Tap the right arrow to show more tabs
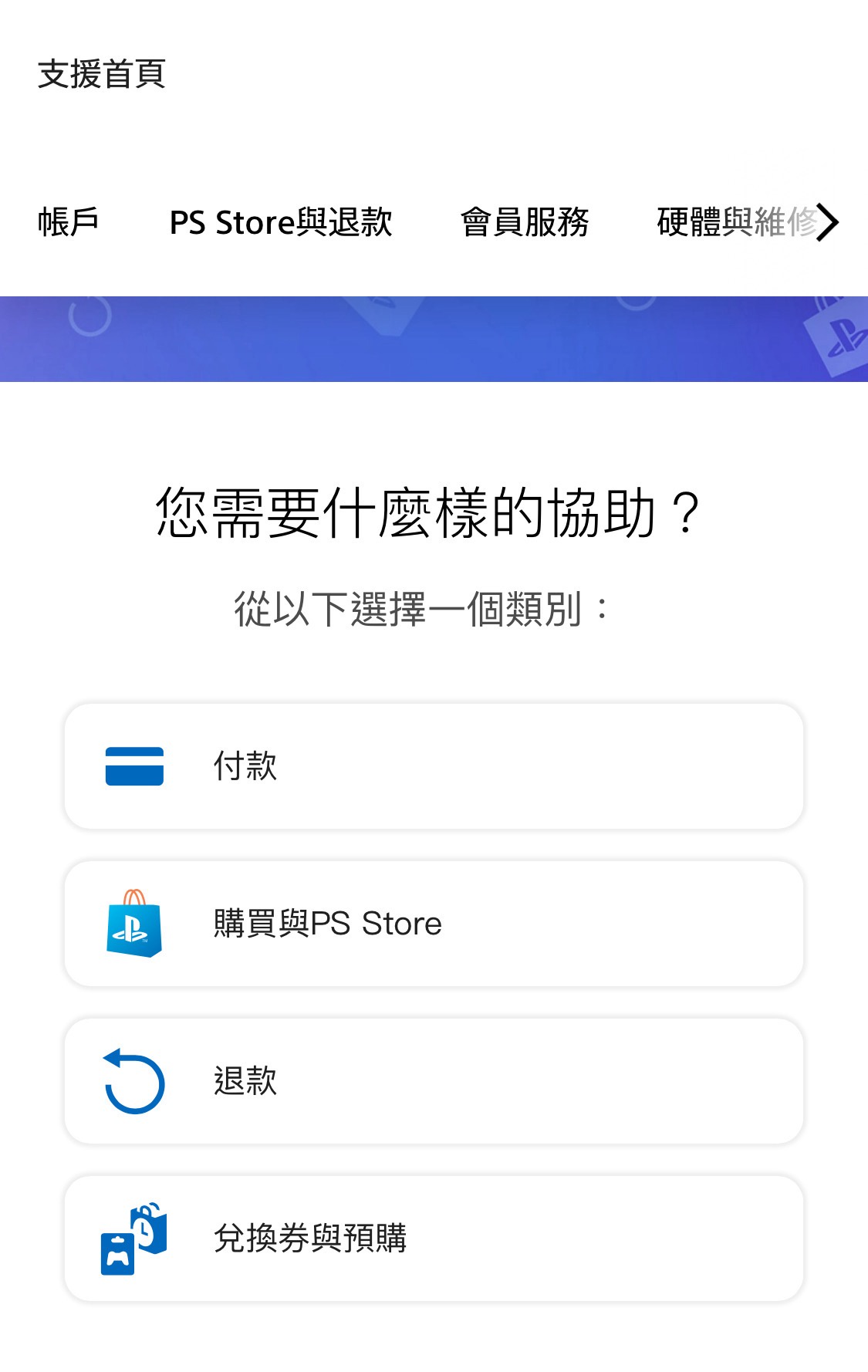The height and width of the screenshot is (1372, 868). tap(828, 222)
